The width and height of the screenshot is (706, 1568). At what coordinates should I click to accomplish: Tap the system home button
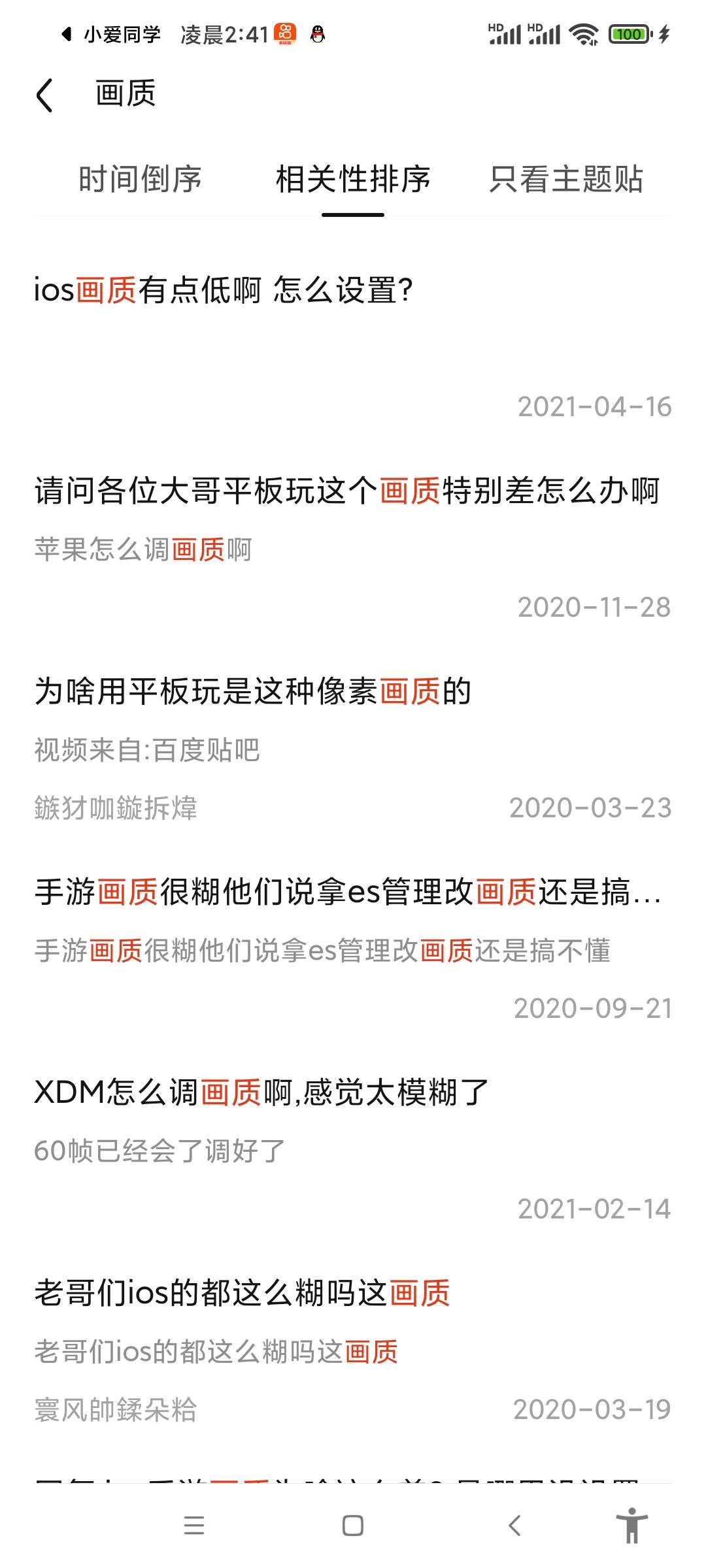click(x=353, y=1526)
